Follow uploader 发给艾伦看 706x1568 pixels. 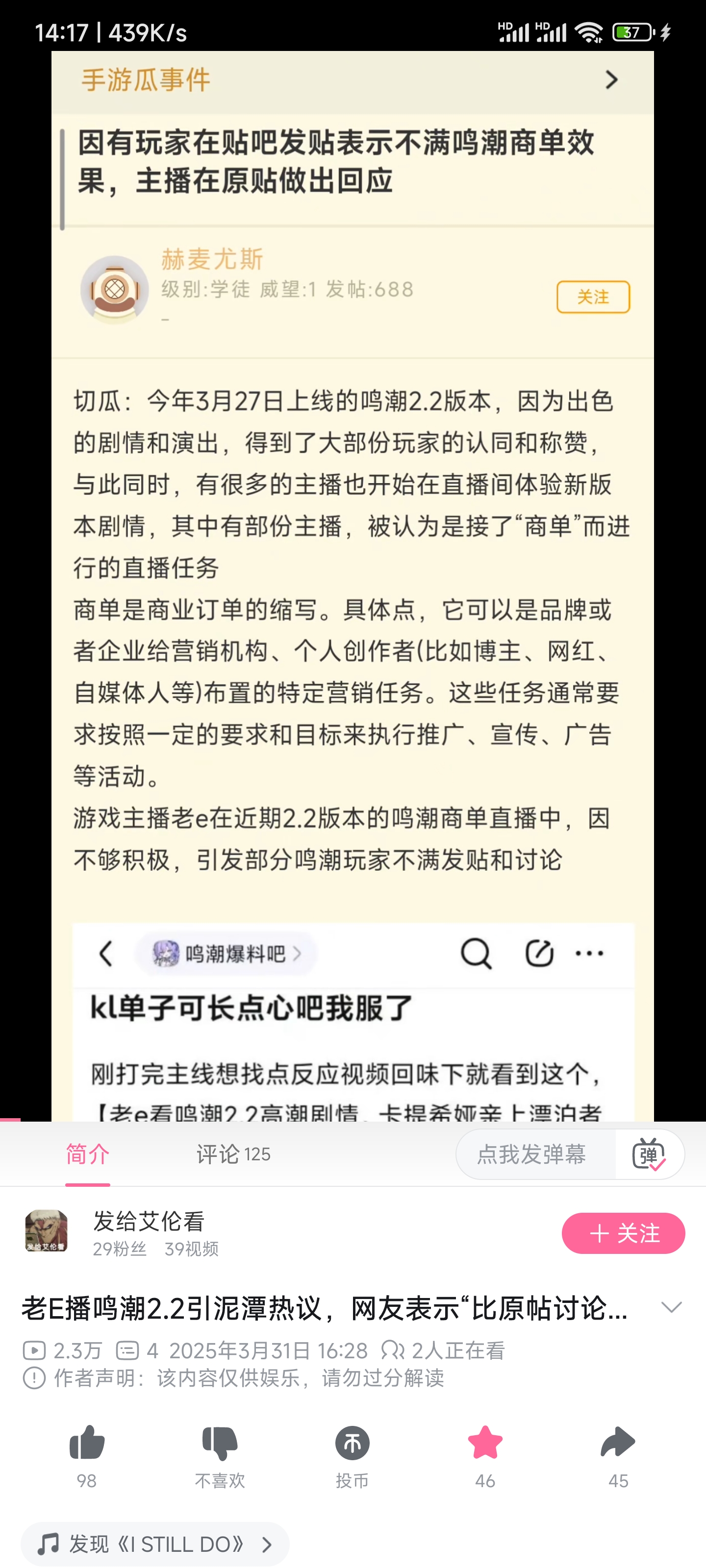[623, 1233]
